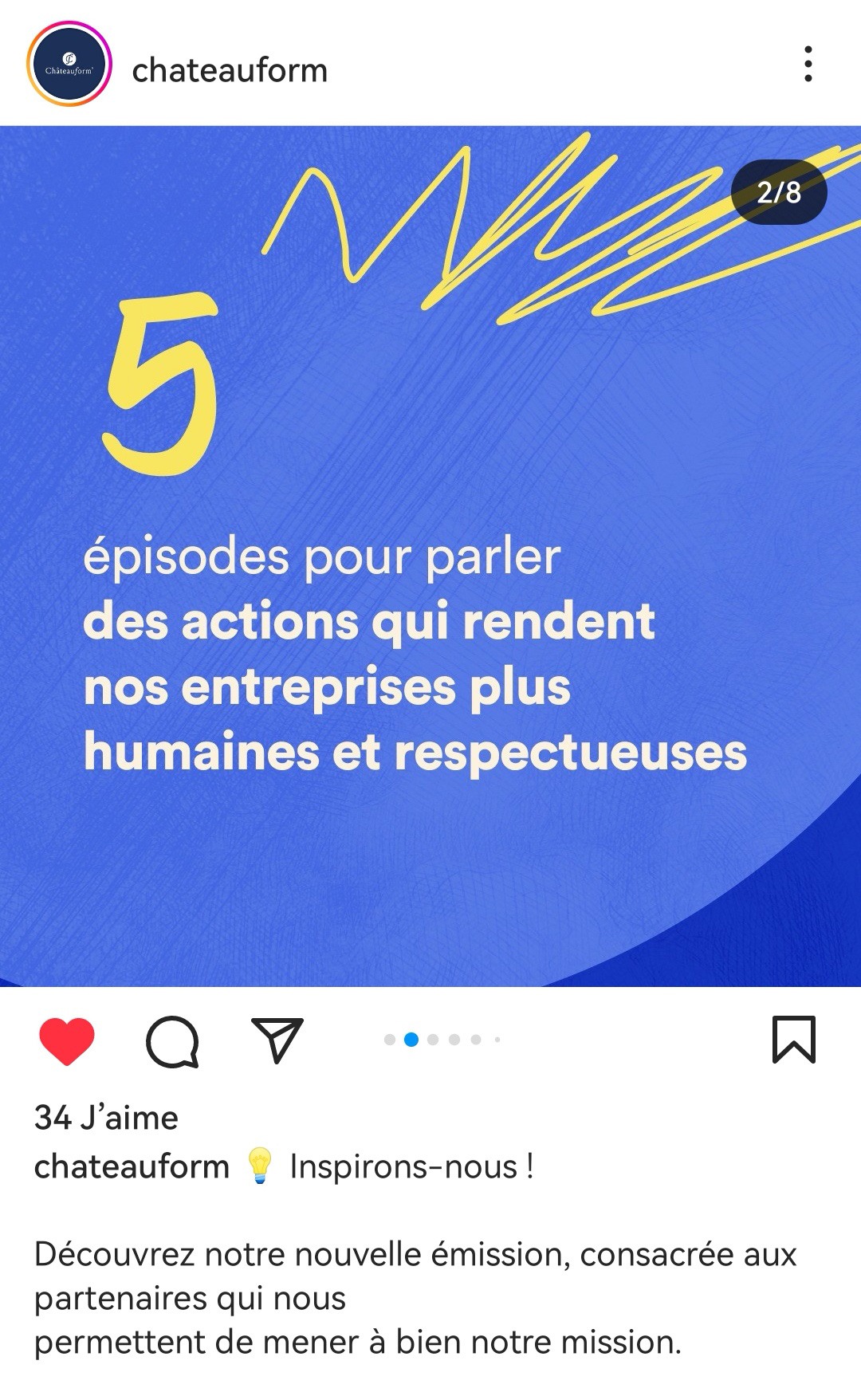The width and height of the screenshot is (861, 1400).
Task: Share this post via the paper plane
Action: [x=277, y=1039]
